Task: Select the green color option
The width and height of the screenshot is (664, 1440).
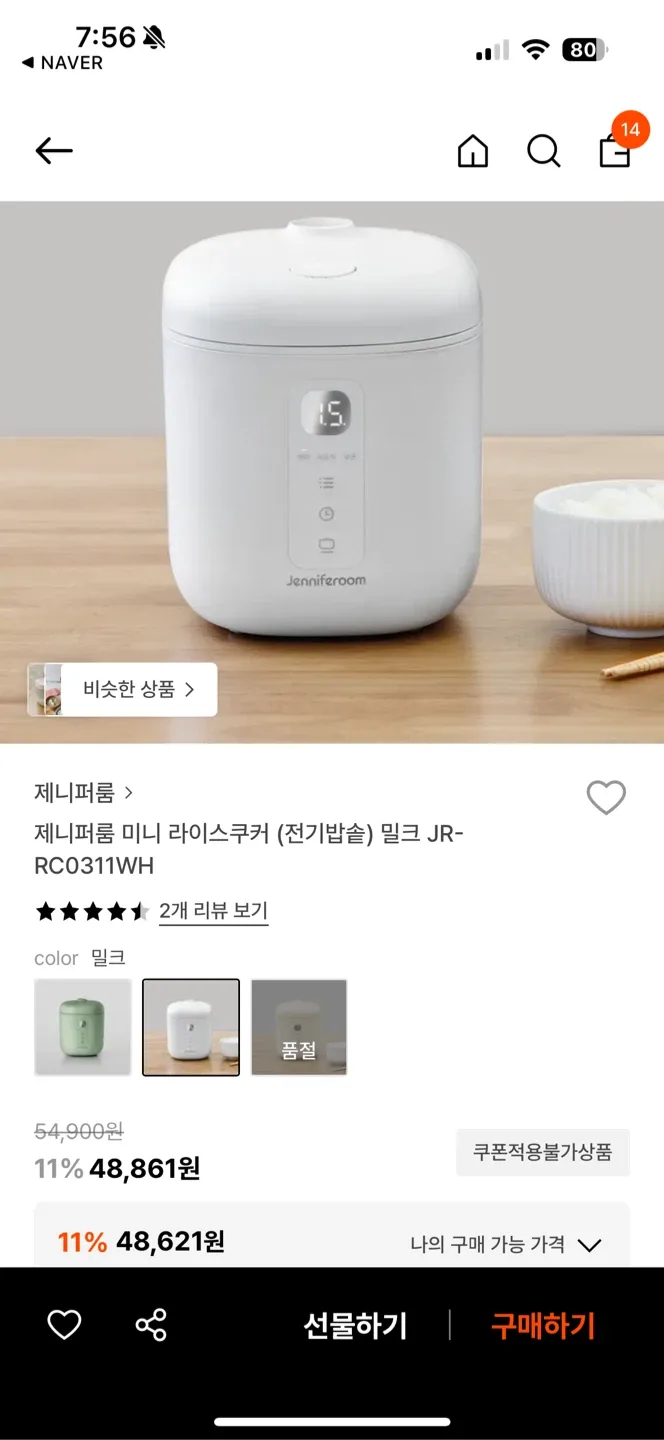Action: click(83, 1027)
